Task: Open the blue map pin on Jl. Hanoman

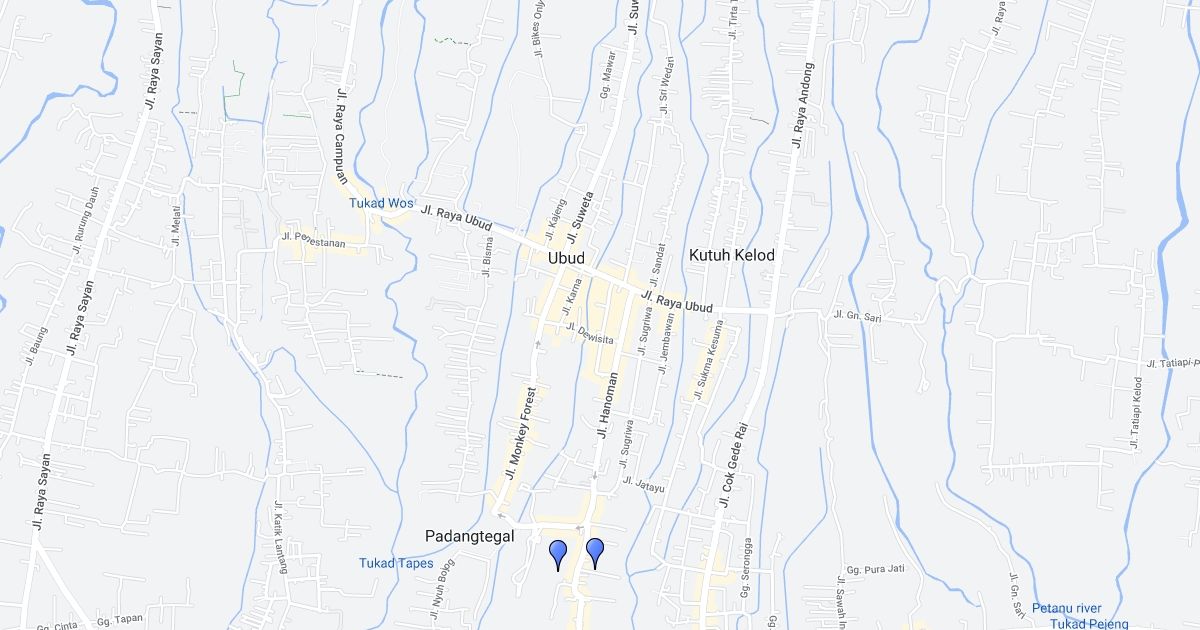Action: [595, 550]
